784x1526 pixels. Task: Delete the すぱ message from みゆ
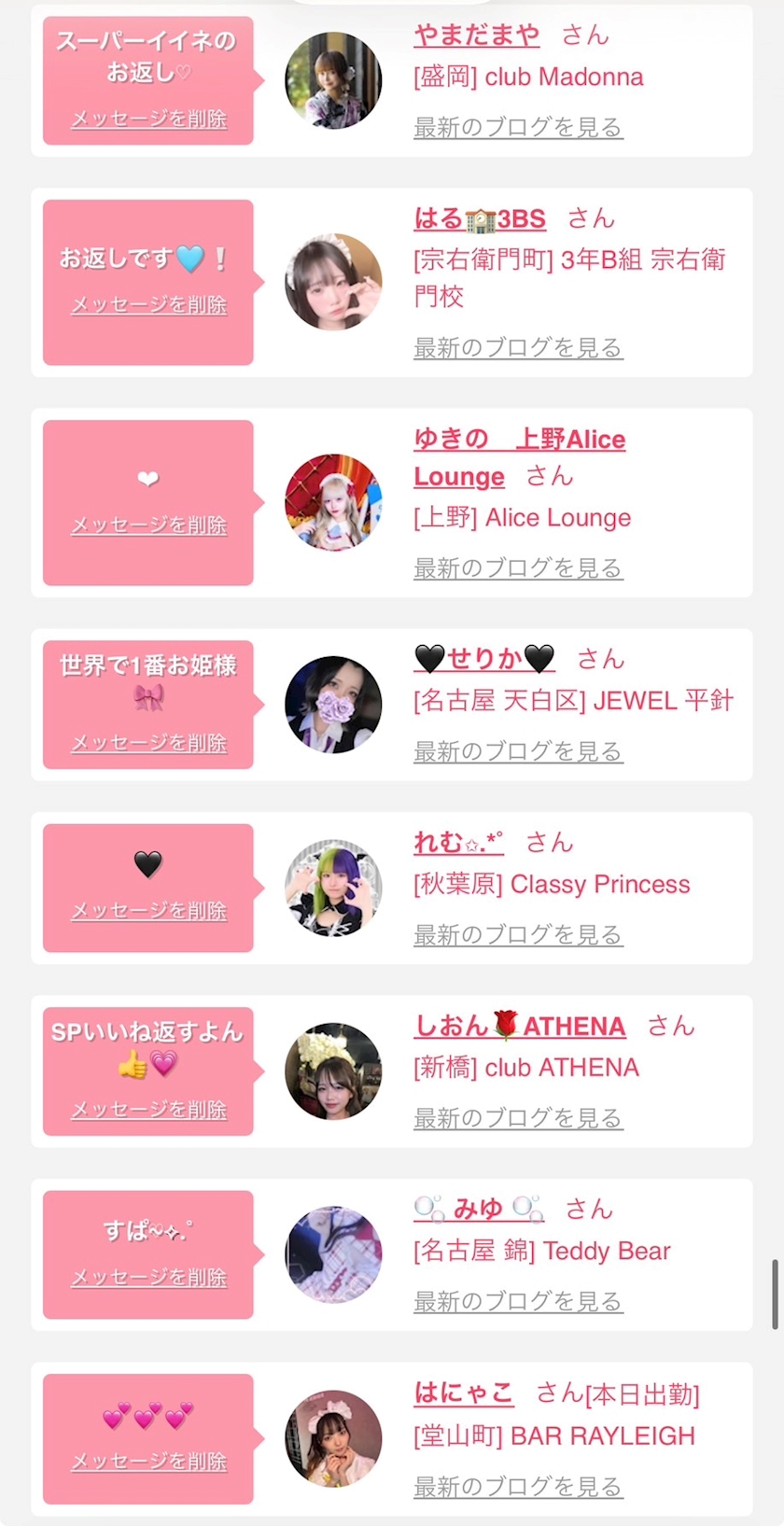149,1277
